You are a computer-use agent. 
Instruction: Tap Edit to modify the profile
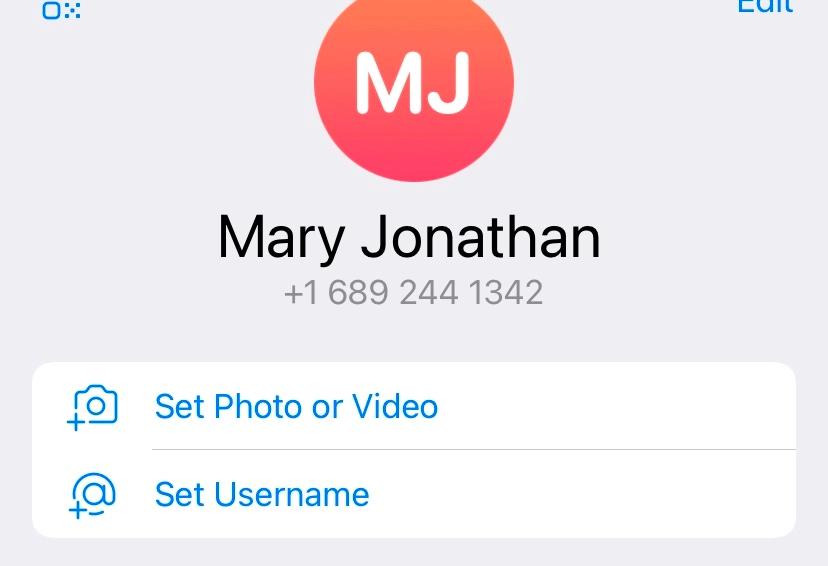point(764,6)
